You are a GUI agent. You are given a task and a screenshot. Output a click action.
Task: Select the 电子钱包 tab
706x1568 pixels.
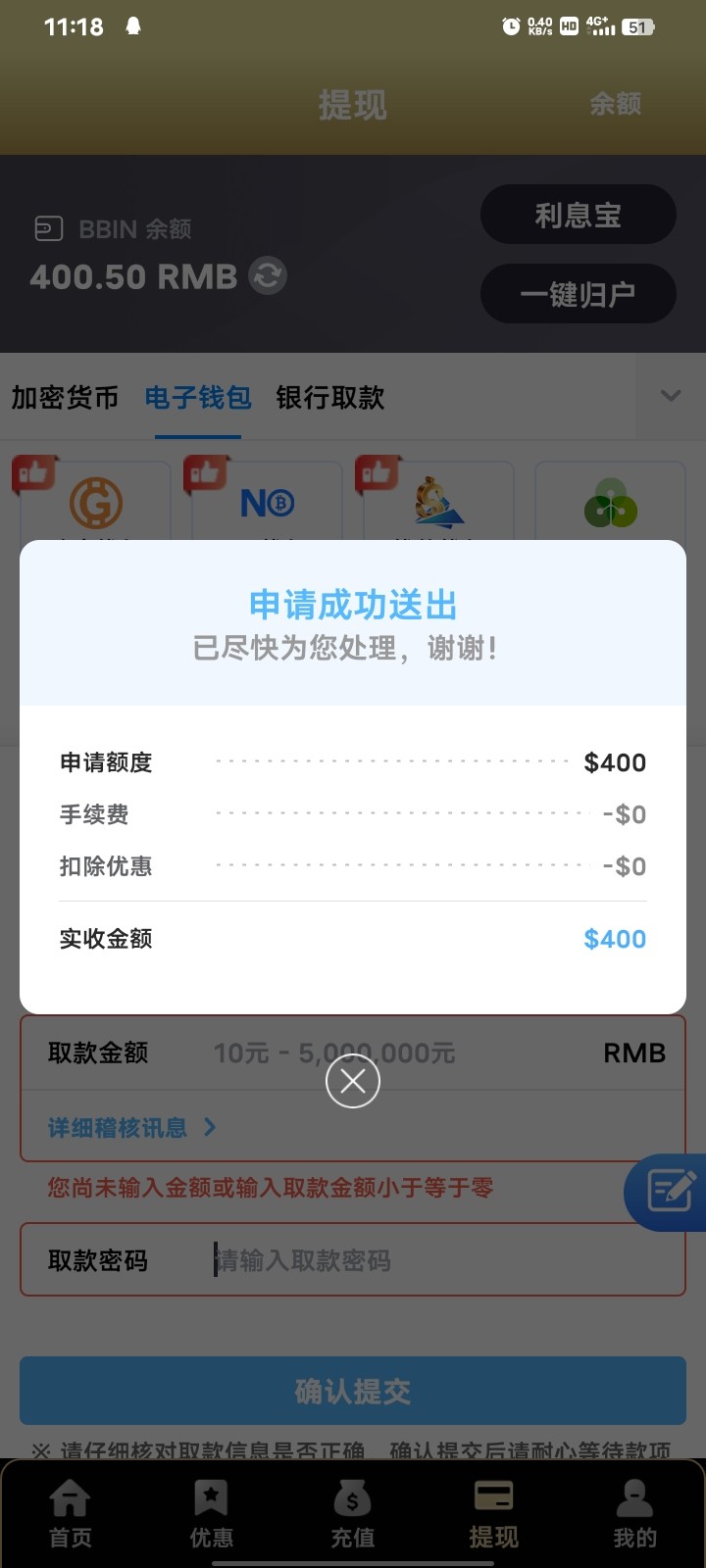coord(198,397)
